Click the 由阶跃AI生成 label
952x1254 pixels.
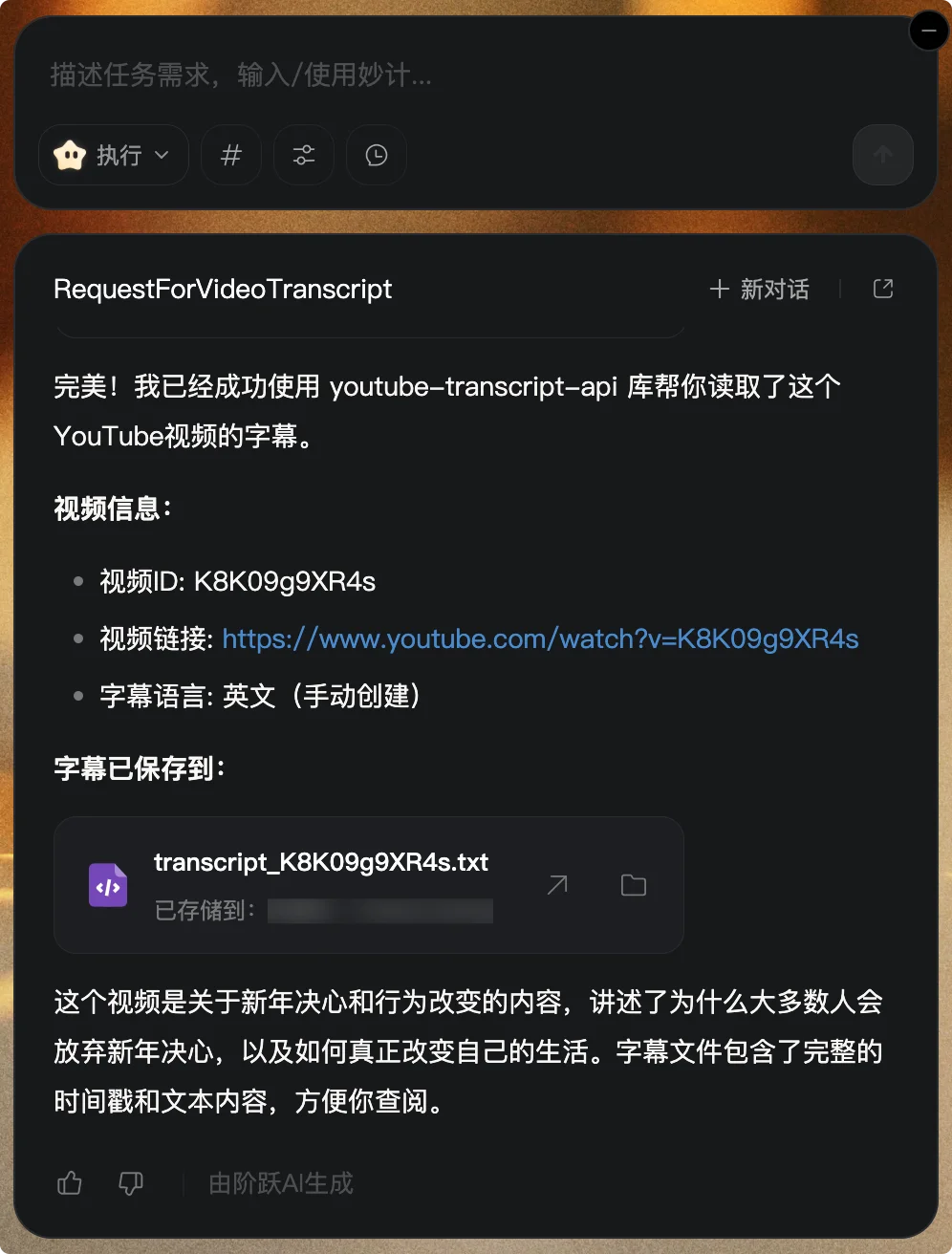(x=280, y=1183)
